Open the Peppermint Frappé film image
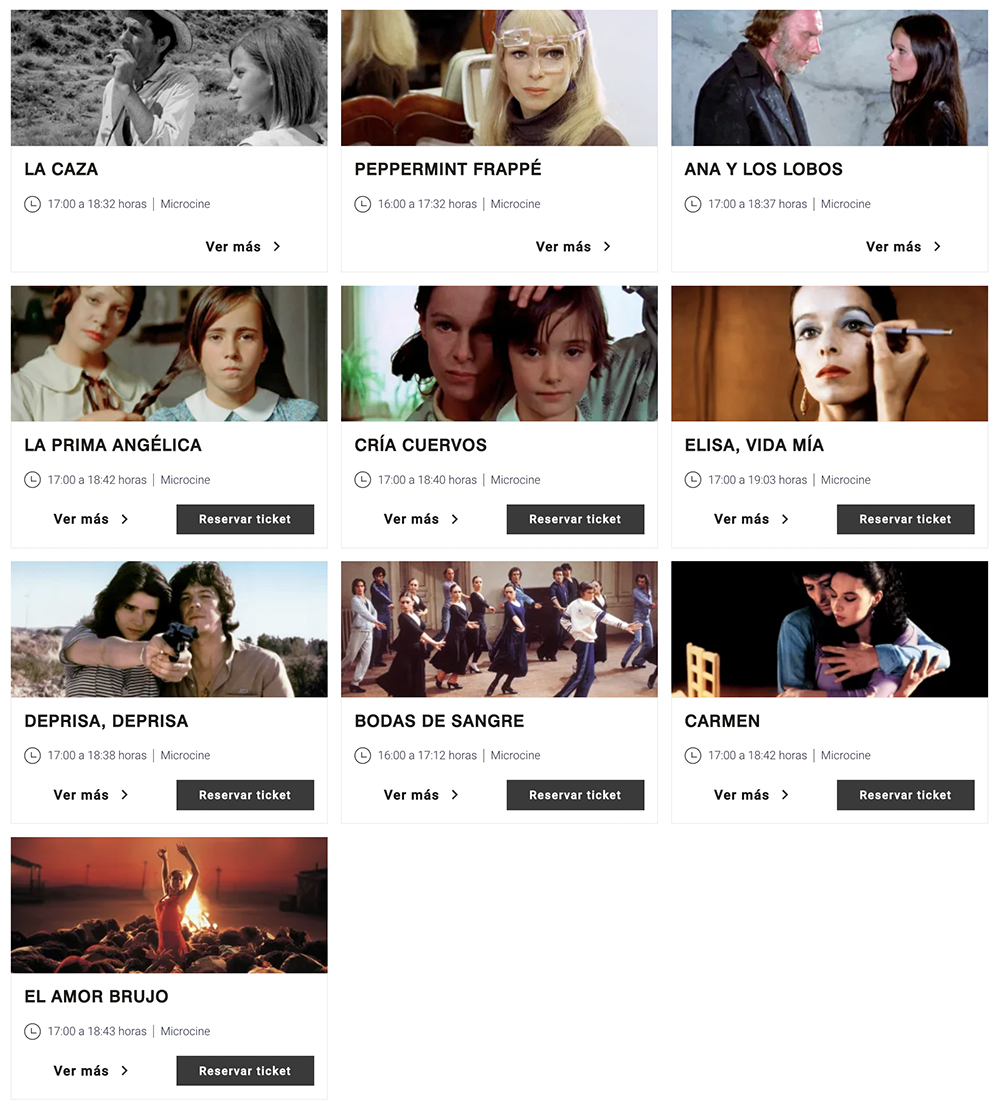Image resolution: width=1000 pixels, height=1112 pixels. tap(499, 78)
